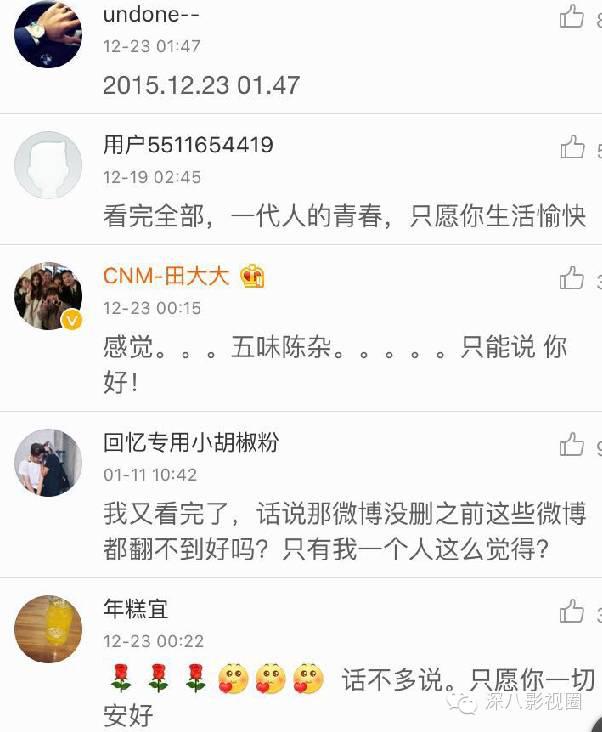
Task: Open 回忆专用小胡椒粉's avatar
Action: (x=47, y=462)
